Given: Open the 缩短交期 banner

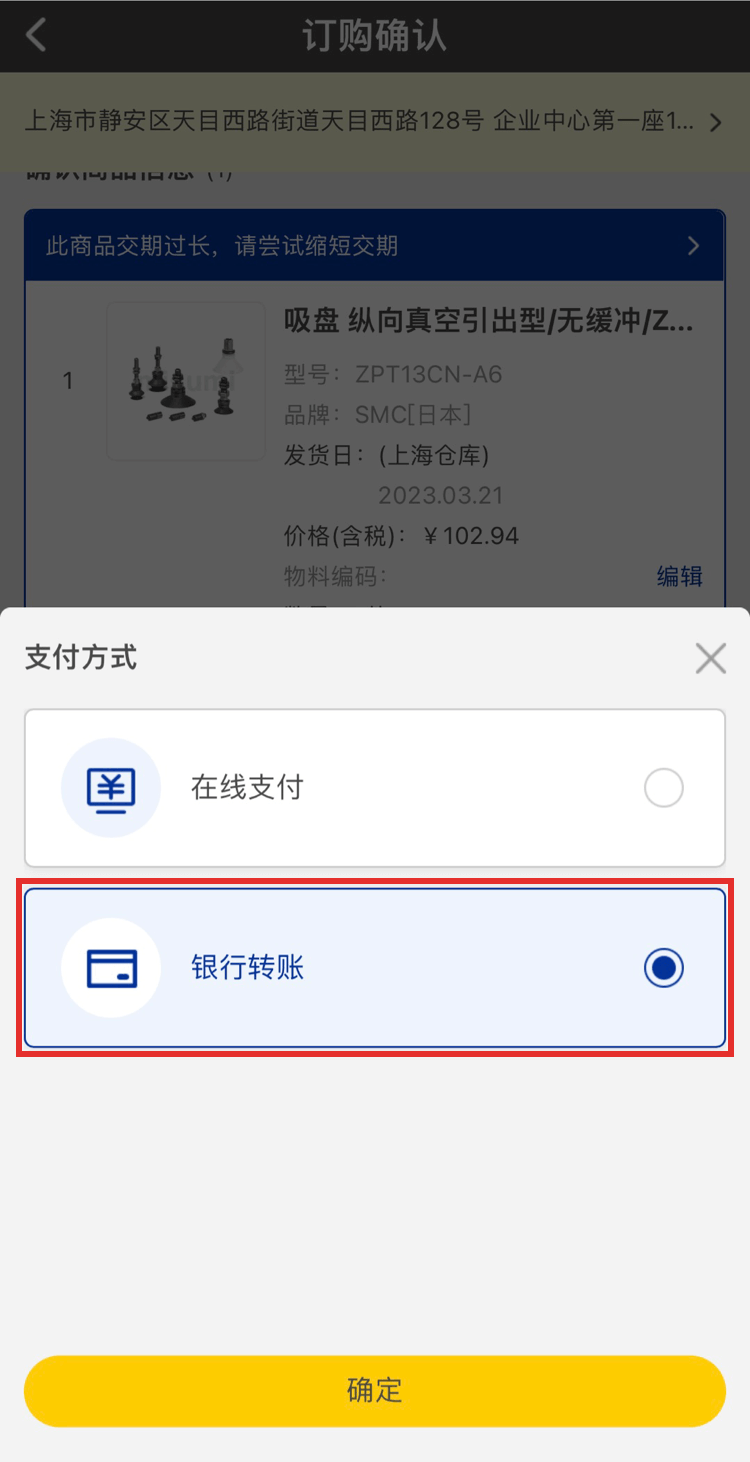Looking at the screenshot, I should click(x=374, y=246).
